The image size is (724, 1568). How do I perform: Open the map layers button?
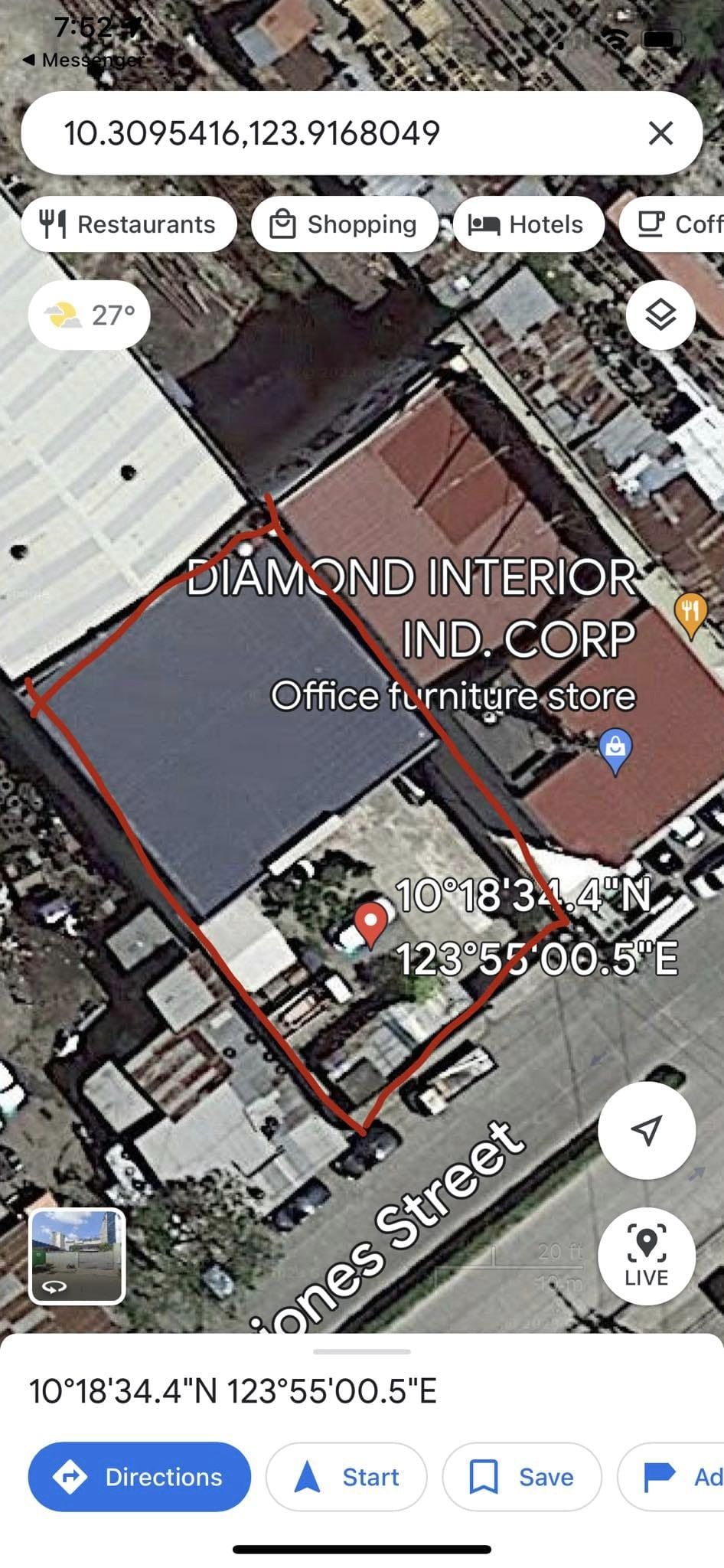click(660, 315)
